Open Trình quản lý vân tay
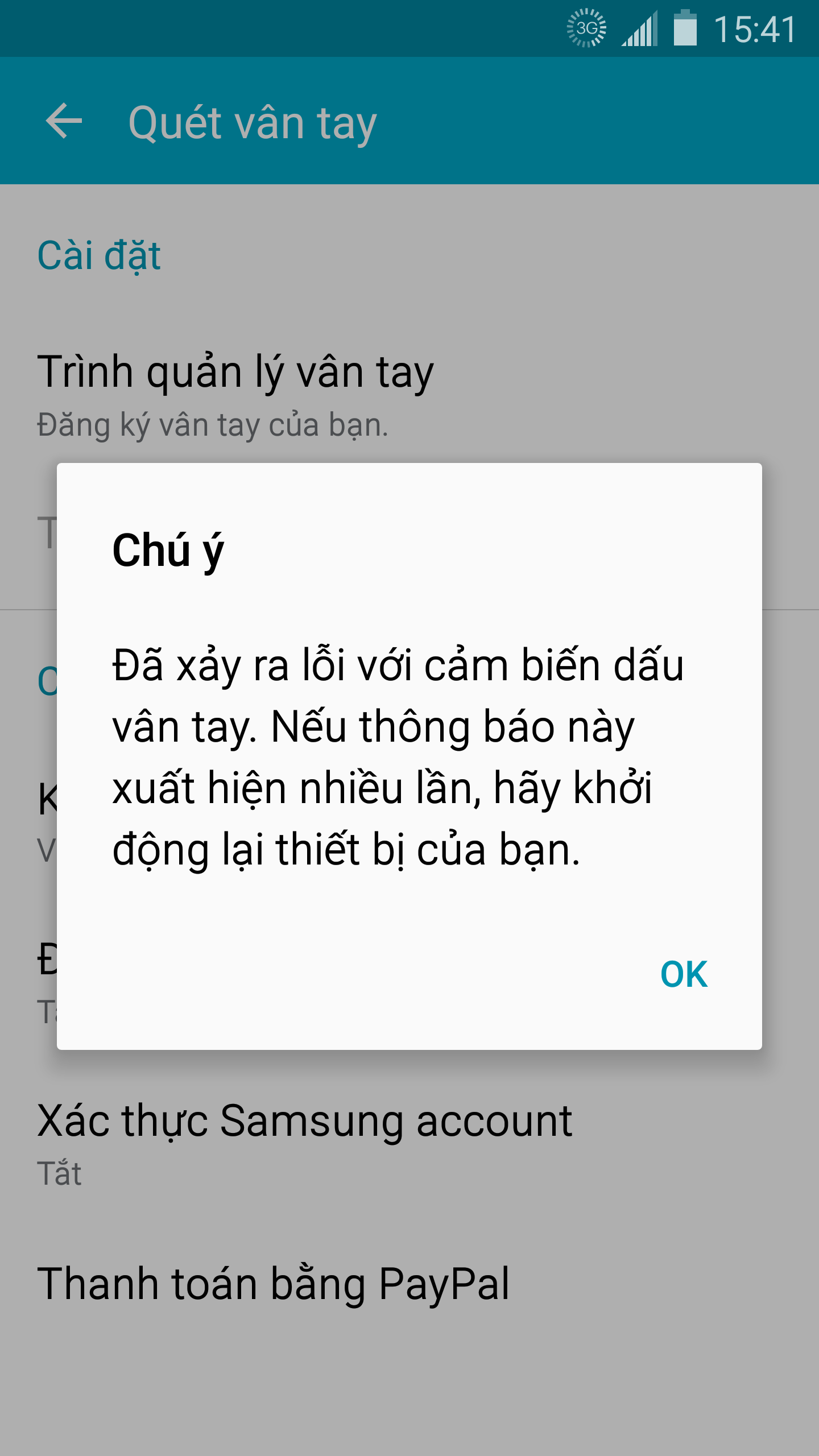Screen dimensions: 819x1456 click(x=409, y=395)
